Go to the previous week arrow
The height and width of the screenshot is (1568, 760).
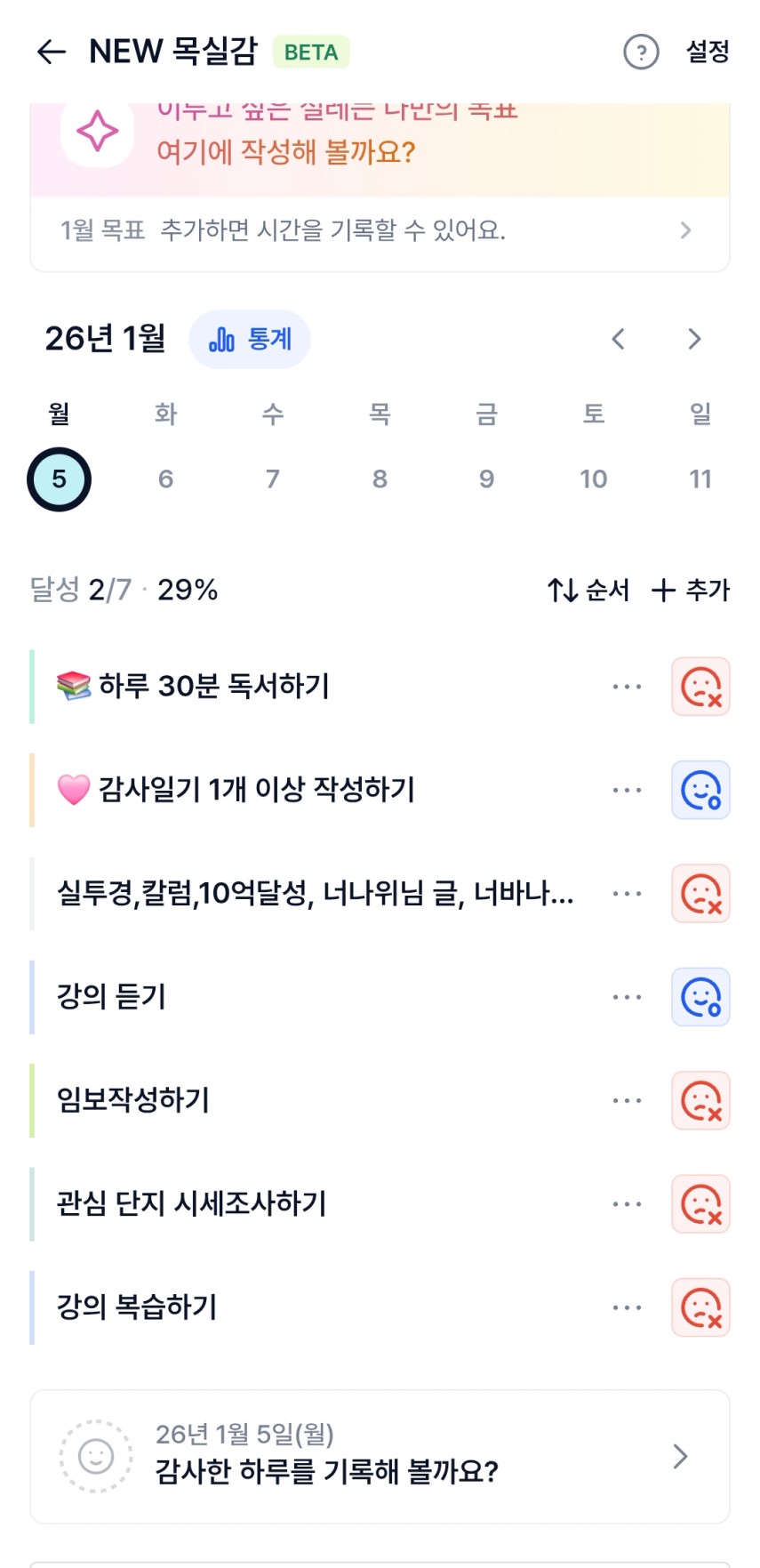[x=619, y=339]
